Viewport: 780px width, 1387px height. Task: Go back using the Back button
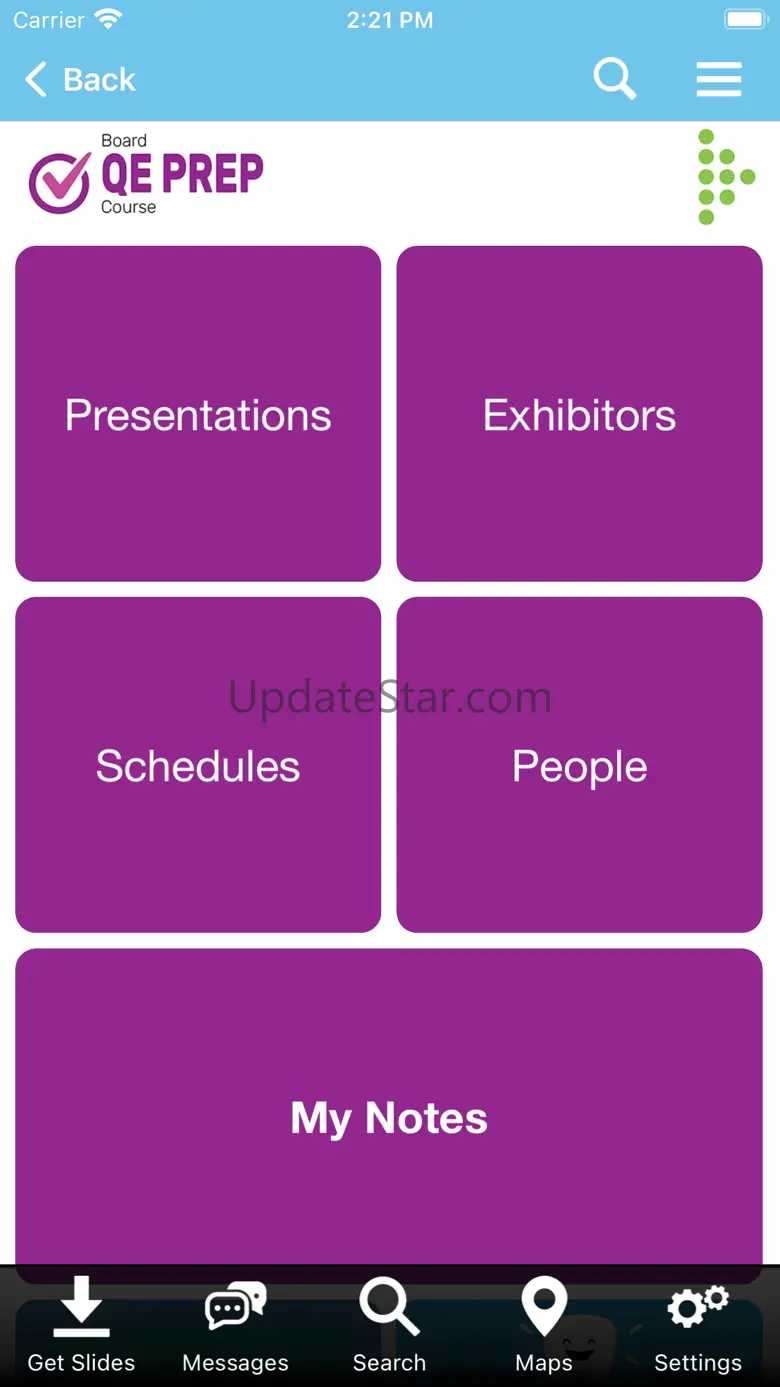[x=80, y=79]
